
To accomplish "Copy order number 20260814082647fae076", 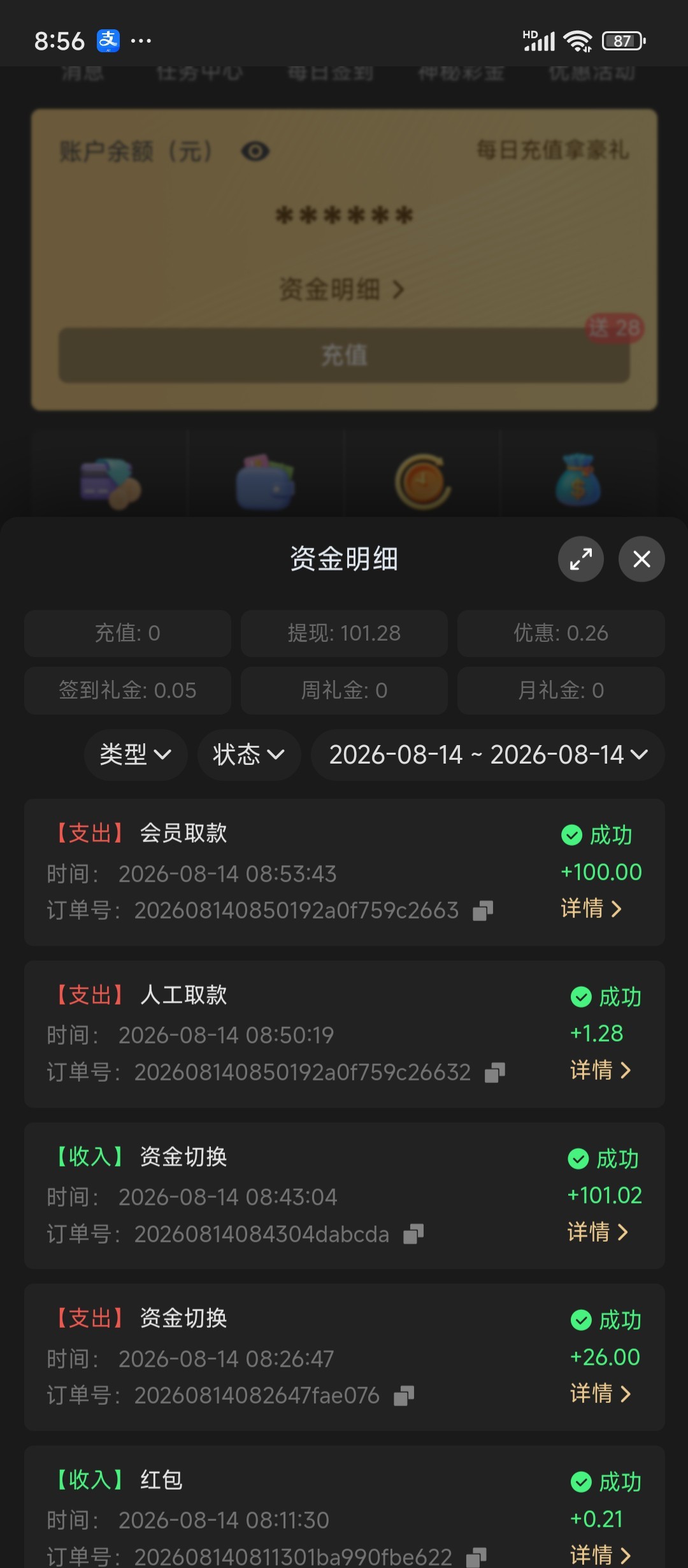I will [x=404, y=1396].
